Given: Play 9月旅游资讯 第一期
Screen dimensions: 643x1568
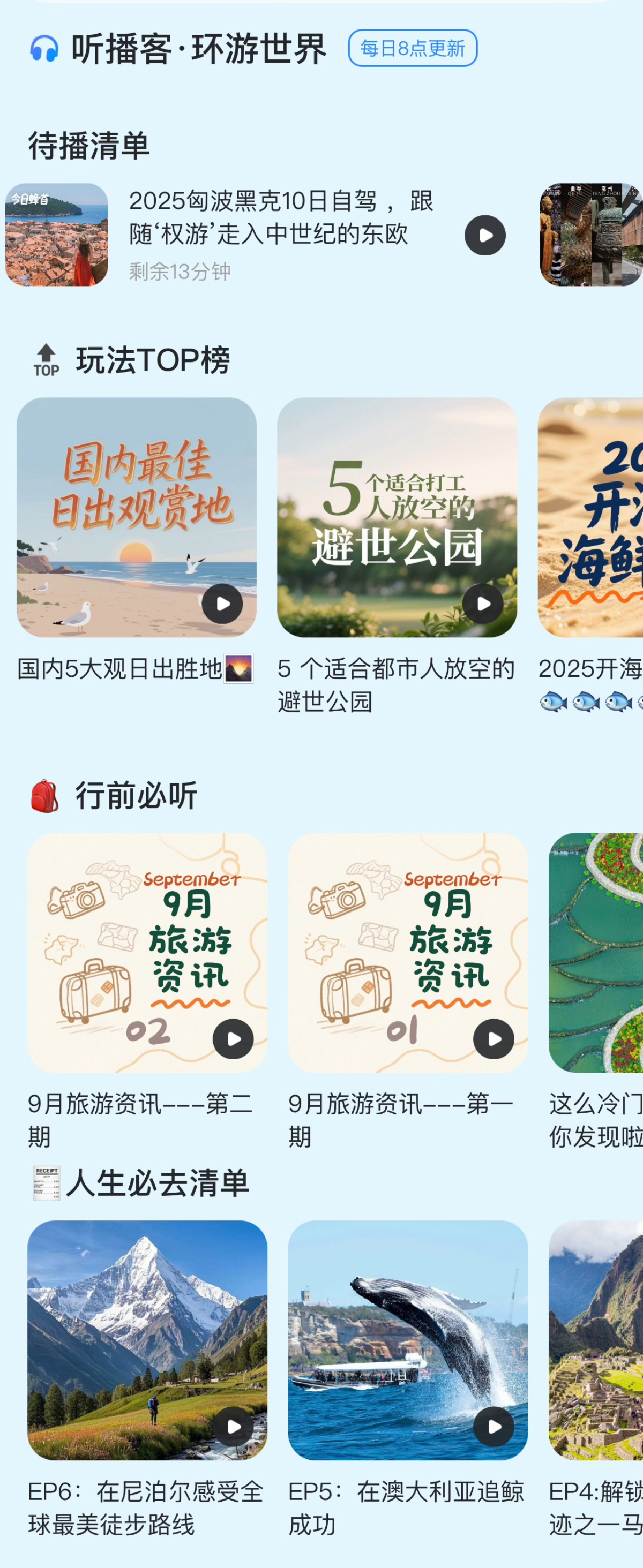Looking at the screenshot, I should coord(494,1039).
